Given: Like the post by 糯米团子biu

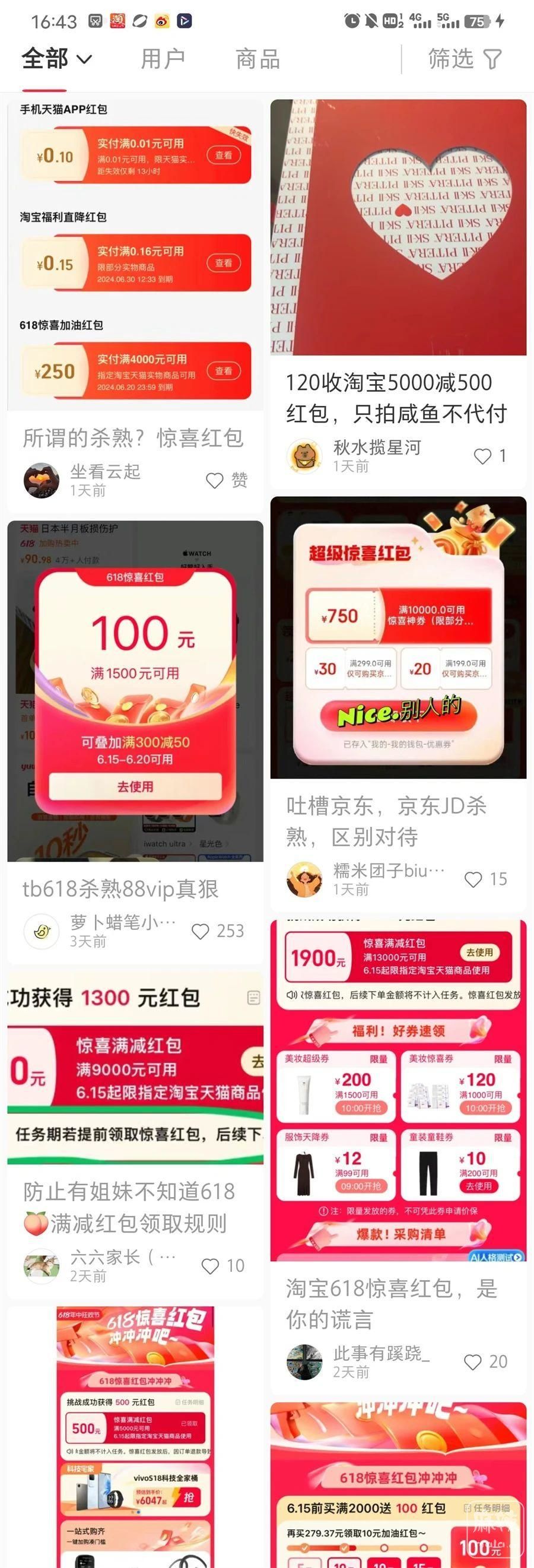Looking at the screenshot, I should pyautogui.click(x=474, y=879).
